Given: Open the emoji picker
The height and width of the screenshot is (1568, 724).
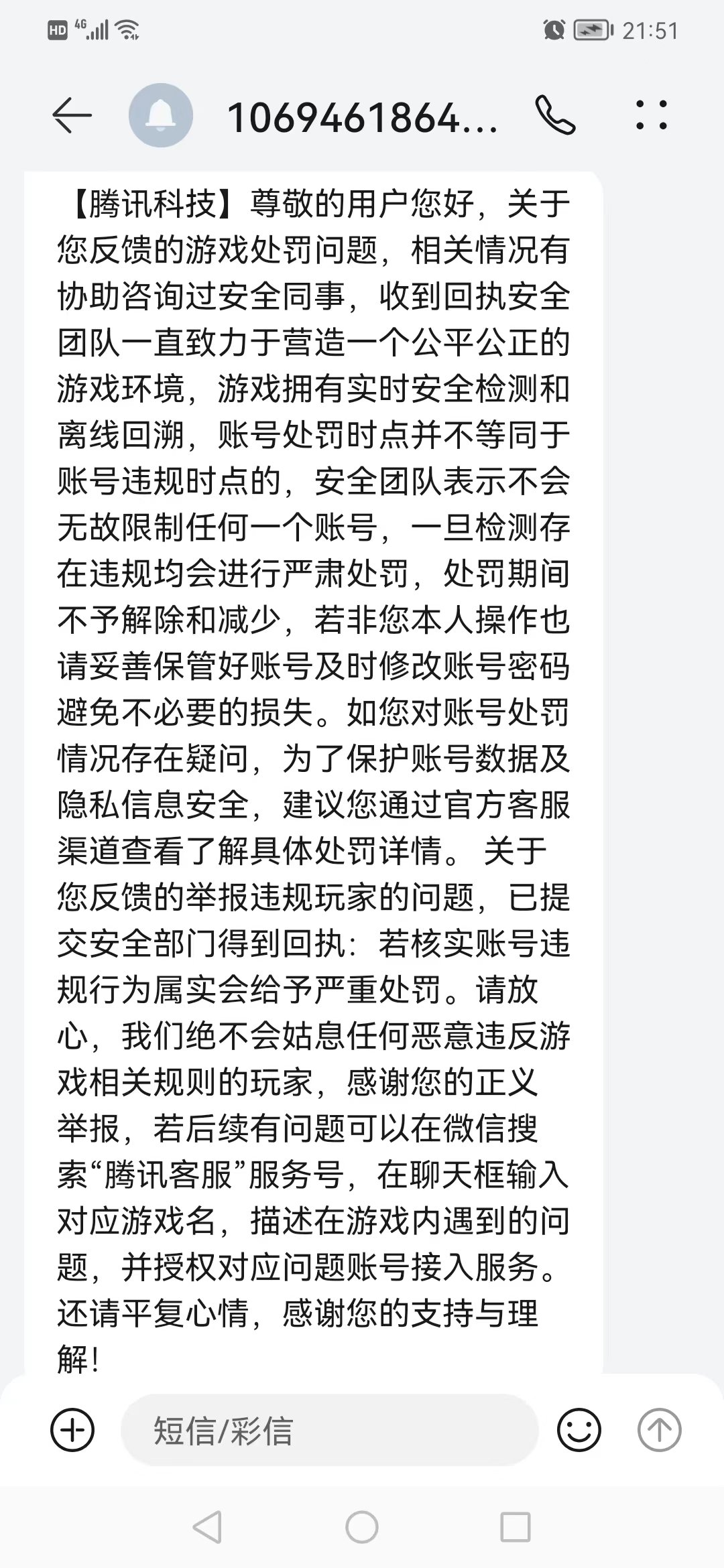Looking at the screenshot, I should (x=579, y=1431).
